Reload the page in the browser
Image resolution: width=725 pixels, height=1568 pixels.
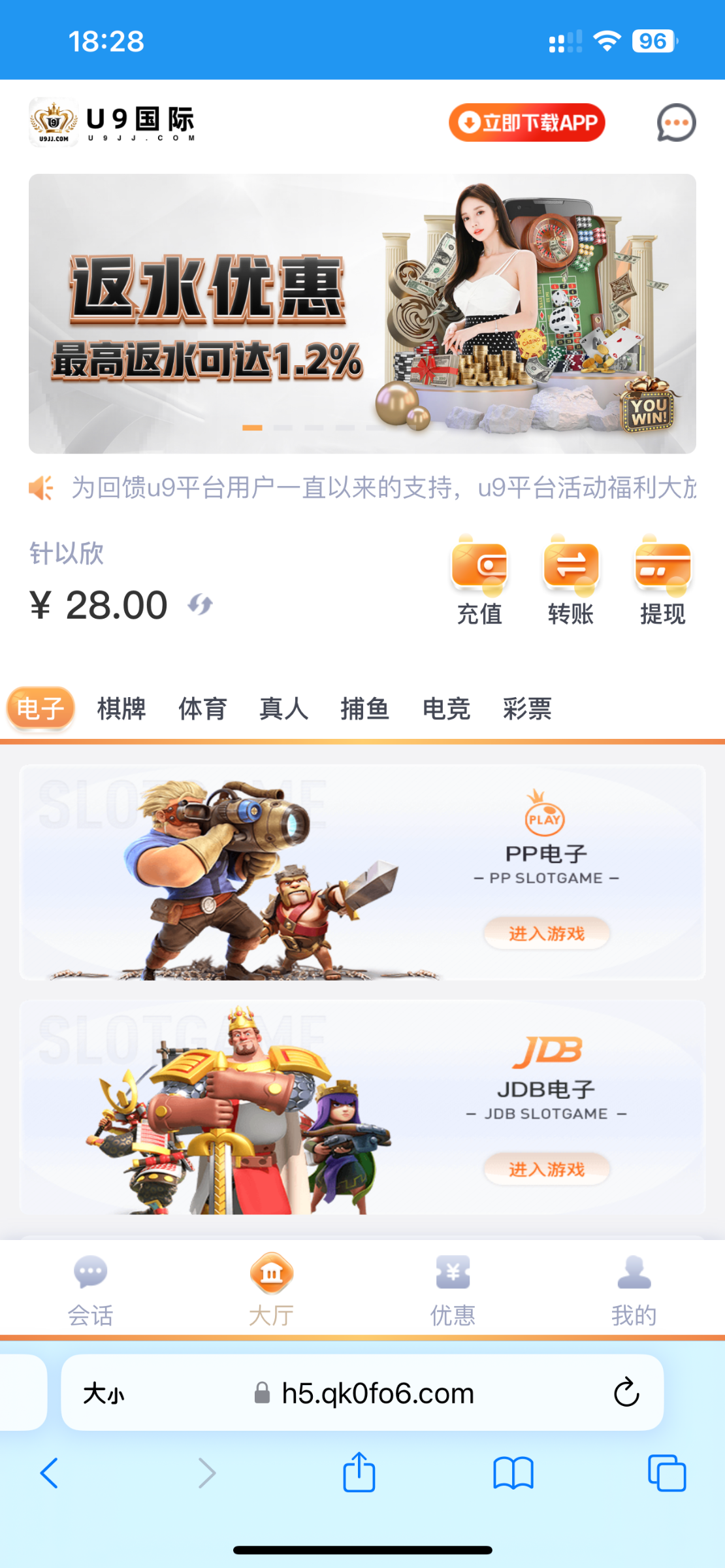pos(626,1392)
